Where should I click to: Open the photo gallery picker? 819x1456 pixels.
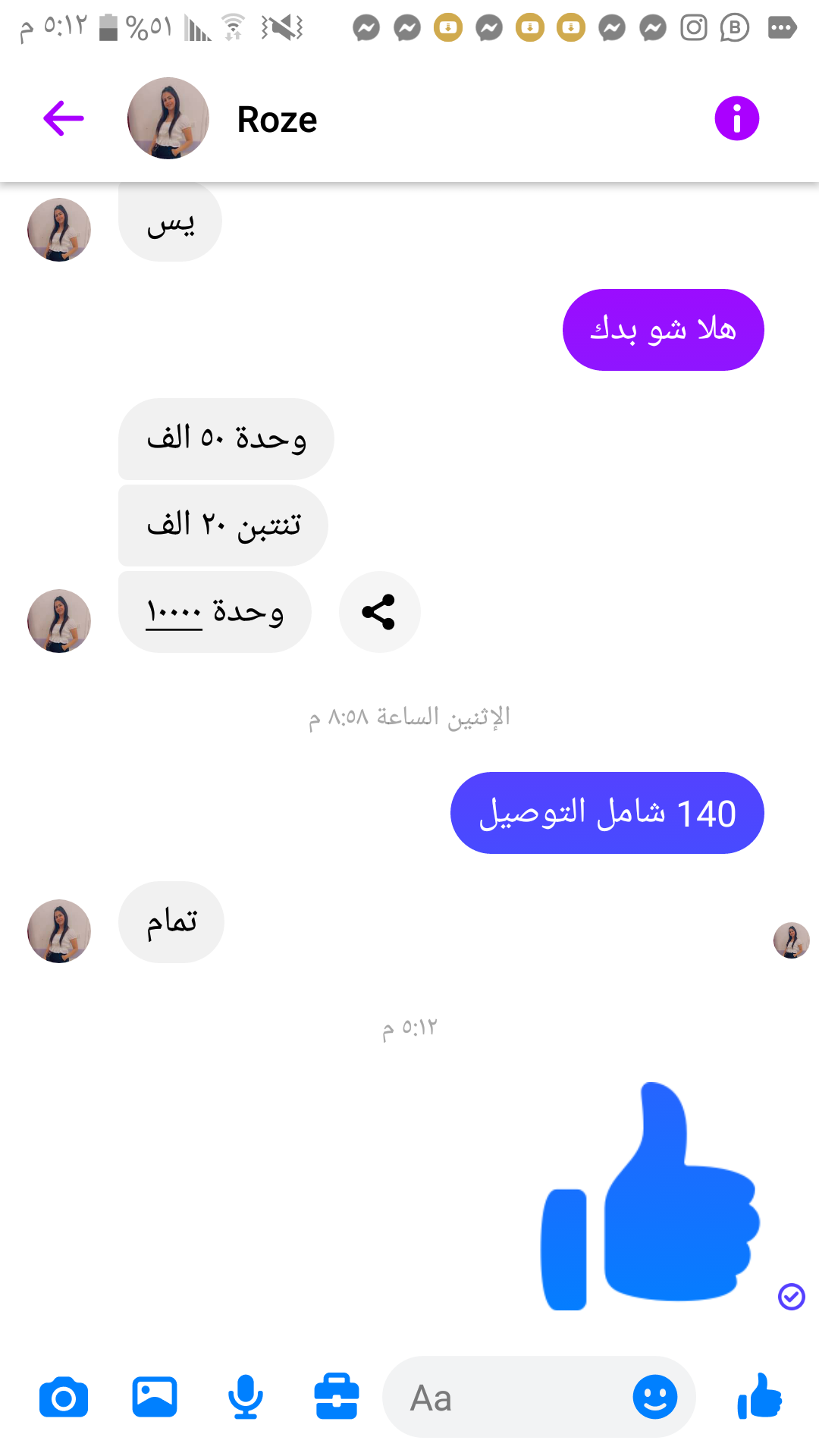(155, 1398)
